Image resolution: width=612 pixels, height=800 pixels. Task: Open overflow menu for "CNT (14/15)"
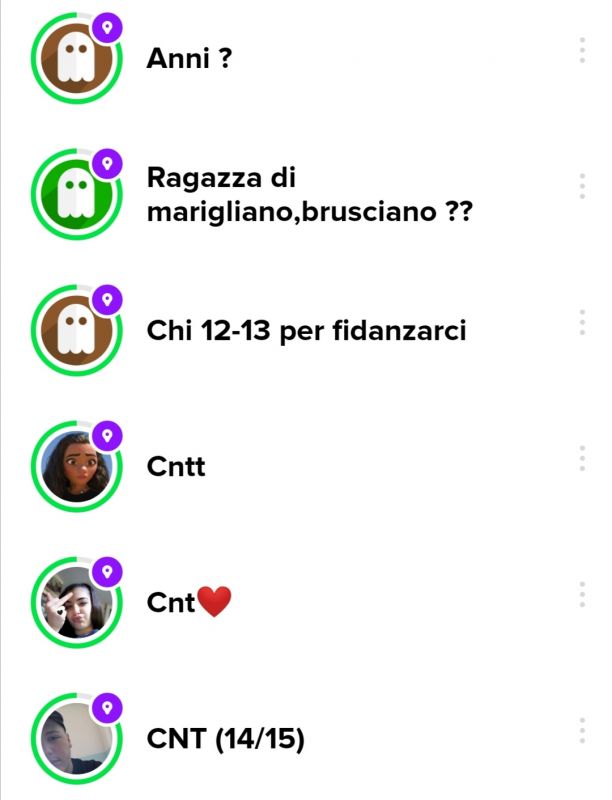[582, 730]
